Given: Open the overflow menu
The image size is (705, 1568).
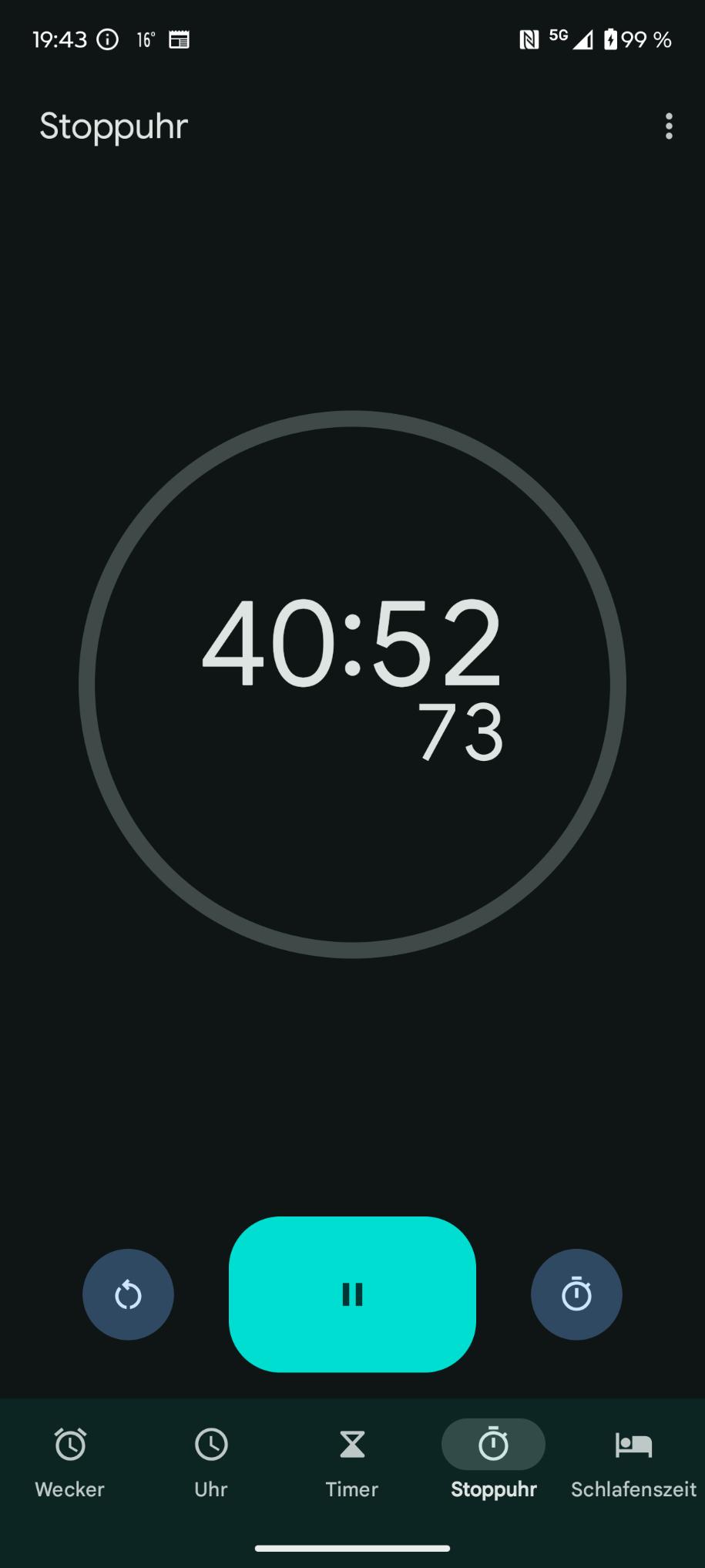Looking at the screenshot, I should click(x=668, y=126).
